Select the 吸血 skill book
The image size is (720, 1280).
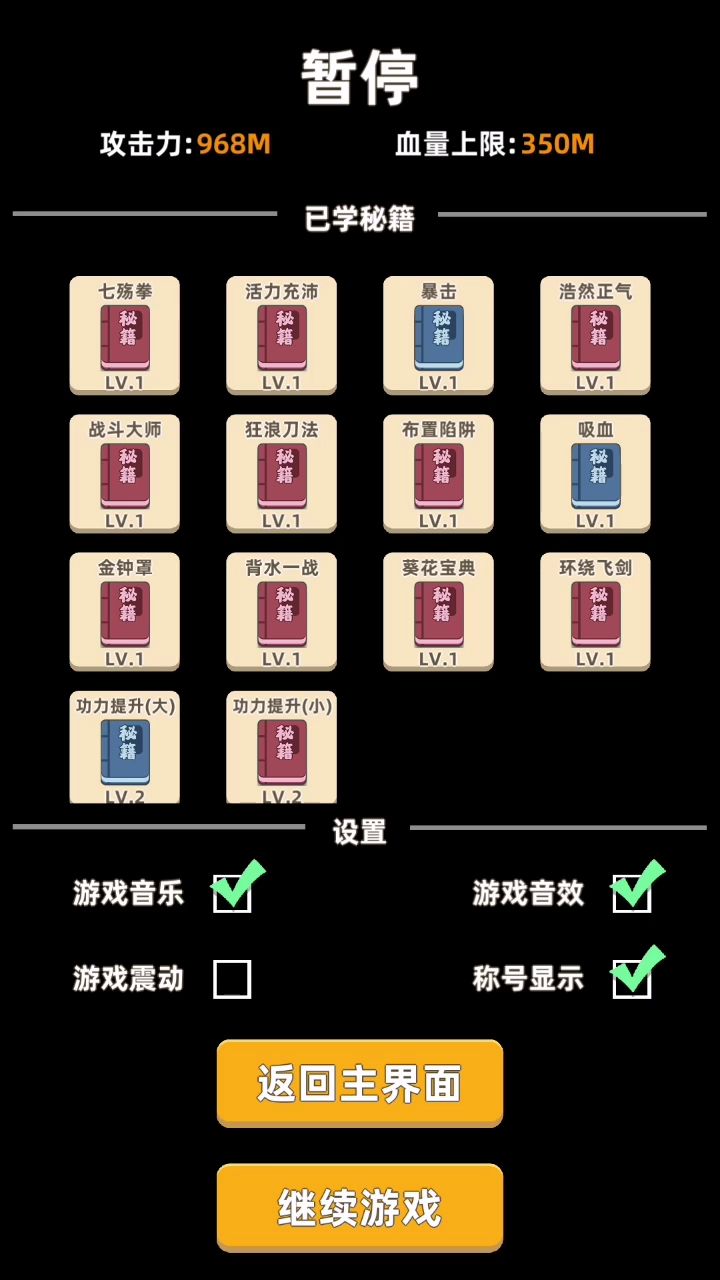(x=596, y=473)
